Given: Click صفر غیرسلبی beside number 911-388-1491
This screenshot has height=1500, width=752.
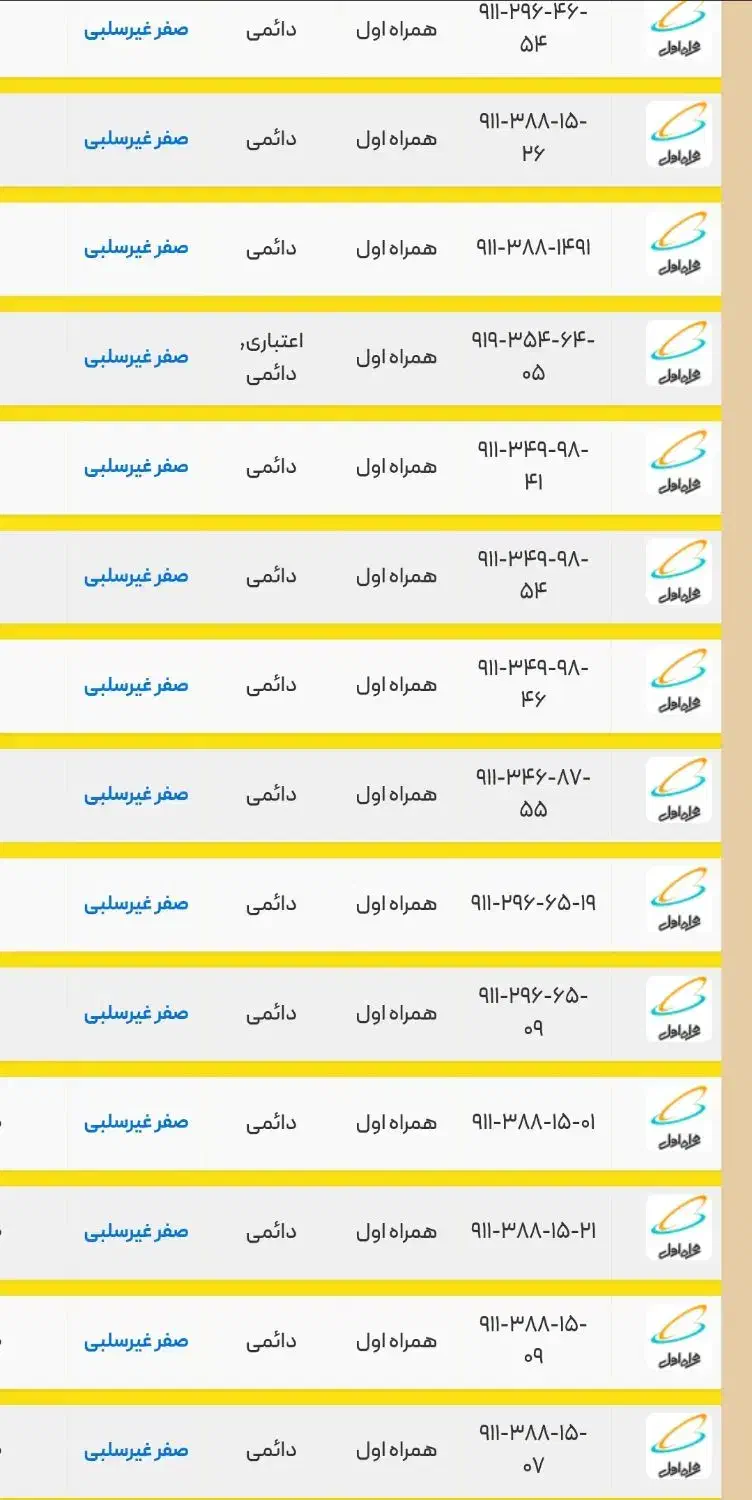Looking at the screenshot, I should click(x=133, y=247).
